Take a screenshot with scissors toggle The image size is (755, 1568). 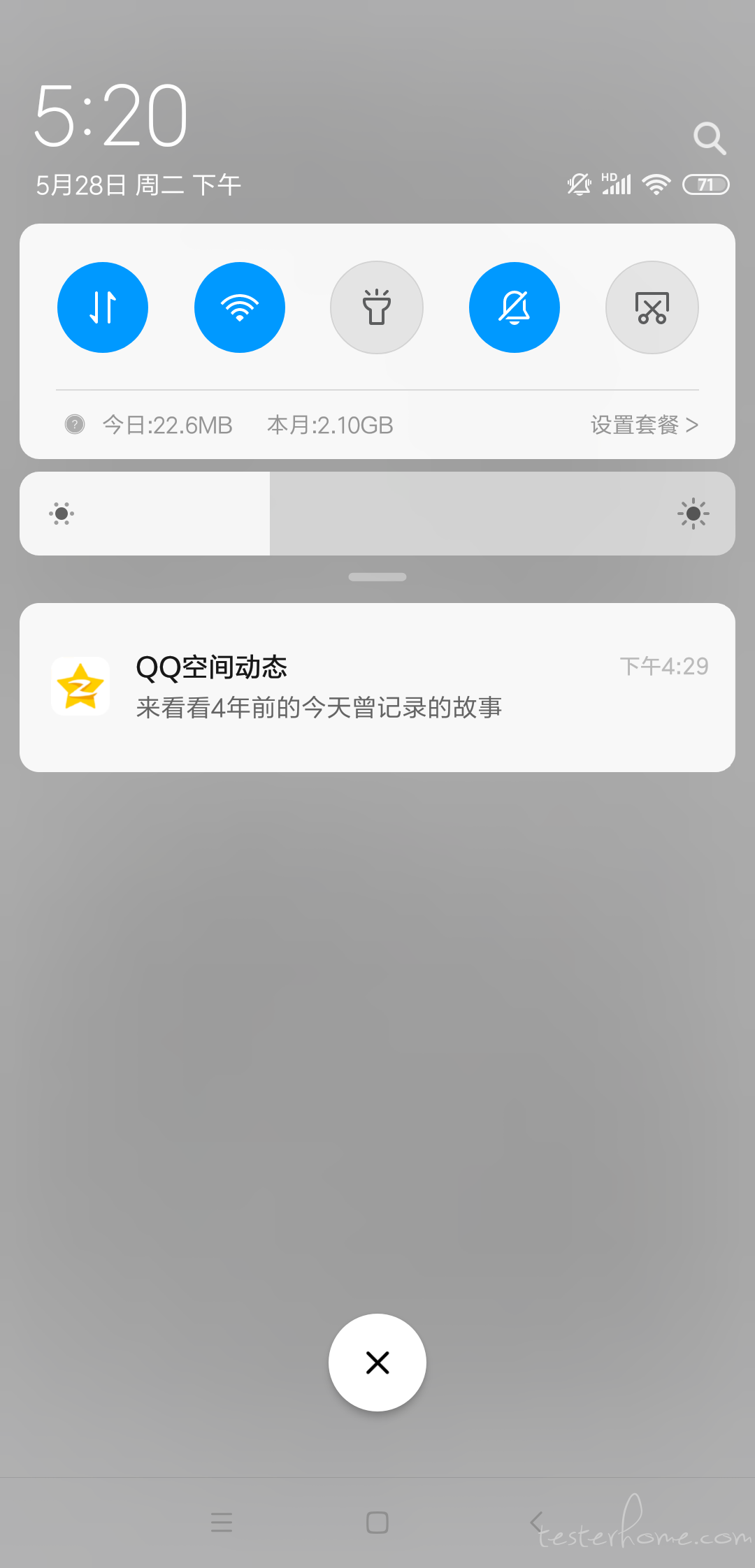(652, 307)
